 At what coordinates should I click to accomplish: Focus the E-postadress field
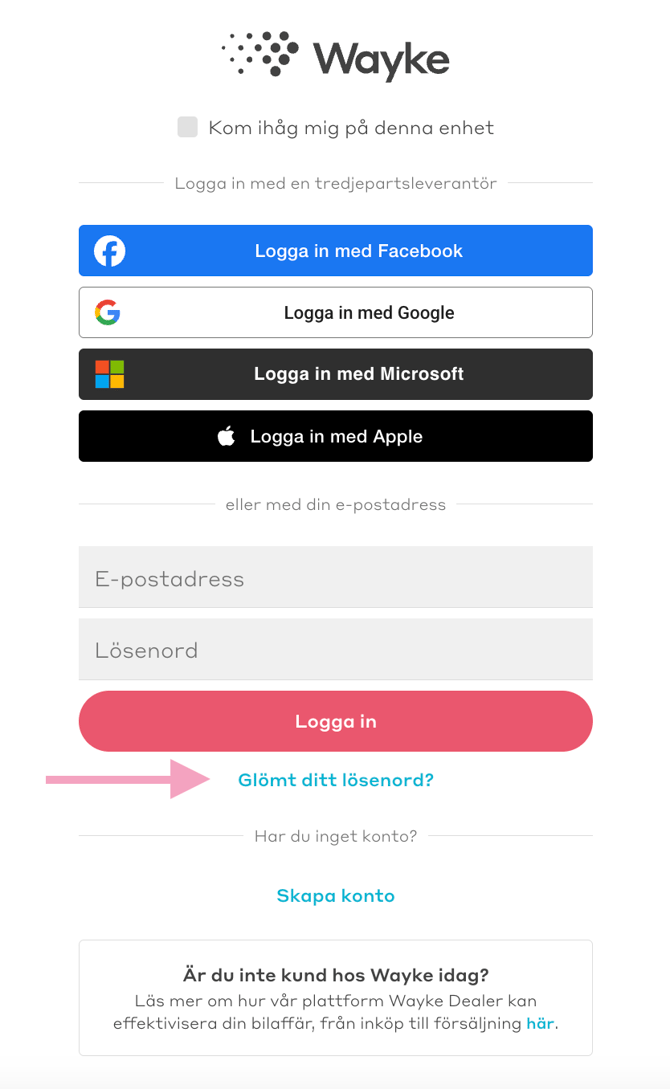(x=335, y=577)
